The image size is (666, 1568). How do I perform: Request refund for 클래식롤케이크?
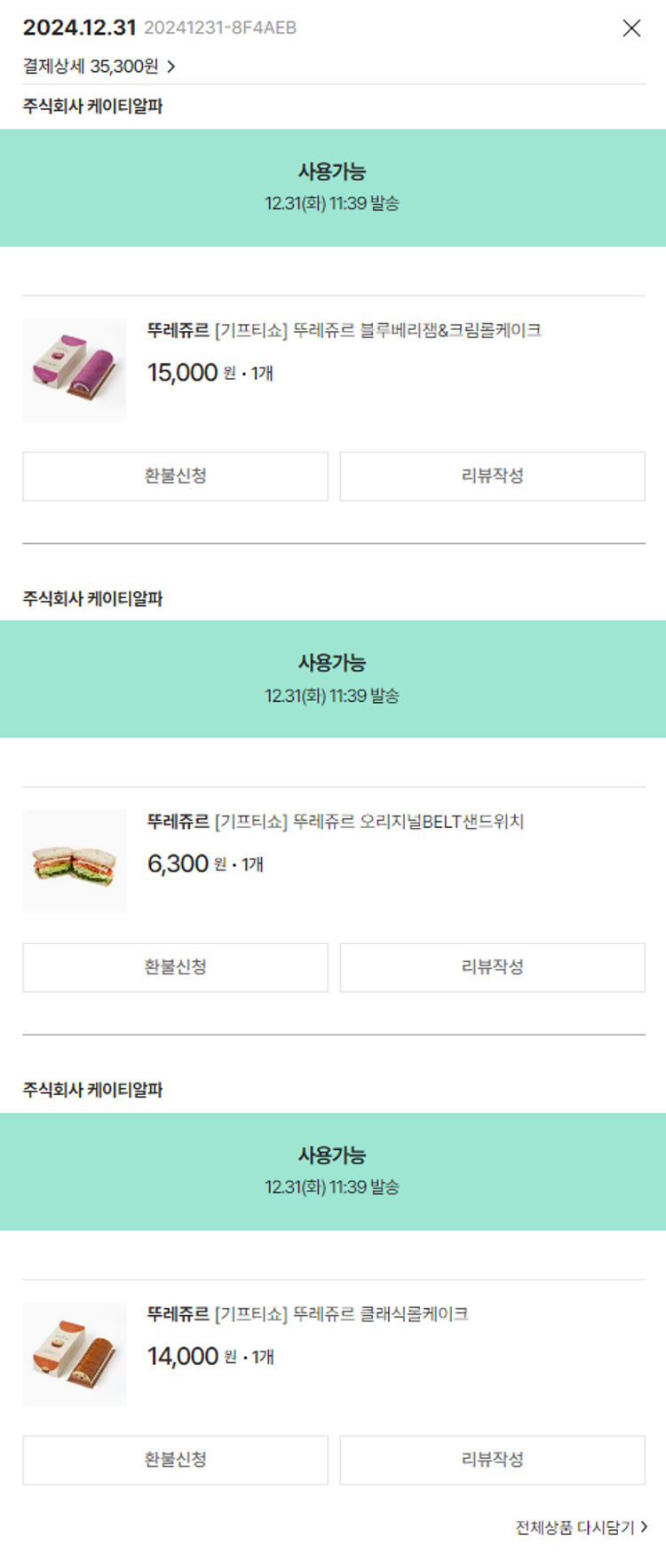(175, 1460)
